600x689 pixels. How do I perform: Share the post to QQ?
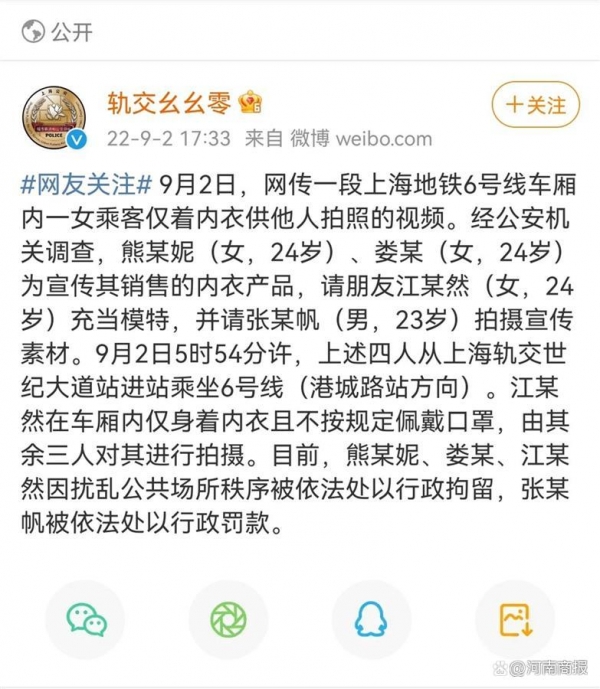click(371, 620)
